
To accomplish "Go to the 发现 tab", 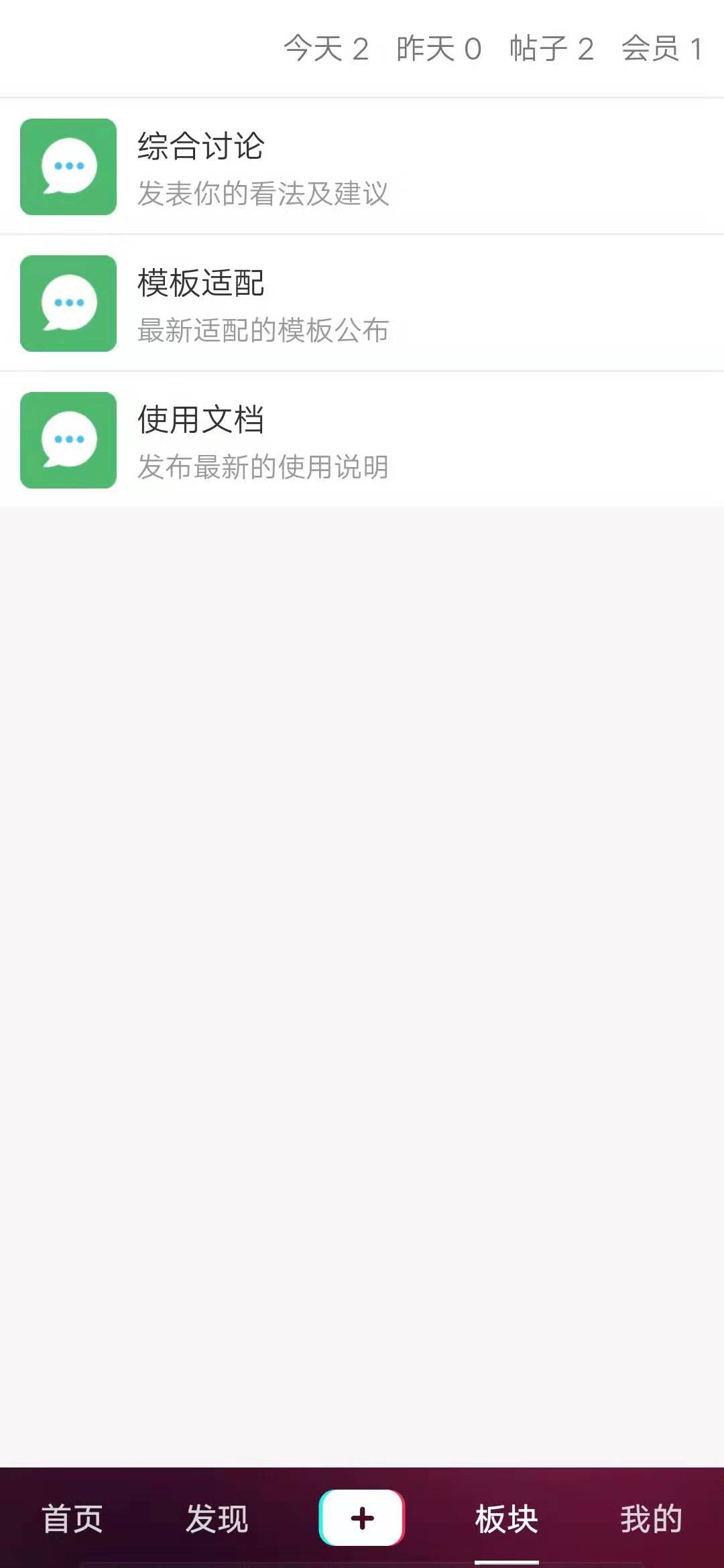I will (x=217, y=1518).
